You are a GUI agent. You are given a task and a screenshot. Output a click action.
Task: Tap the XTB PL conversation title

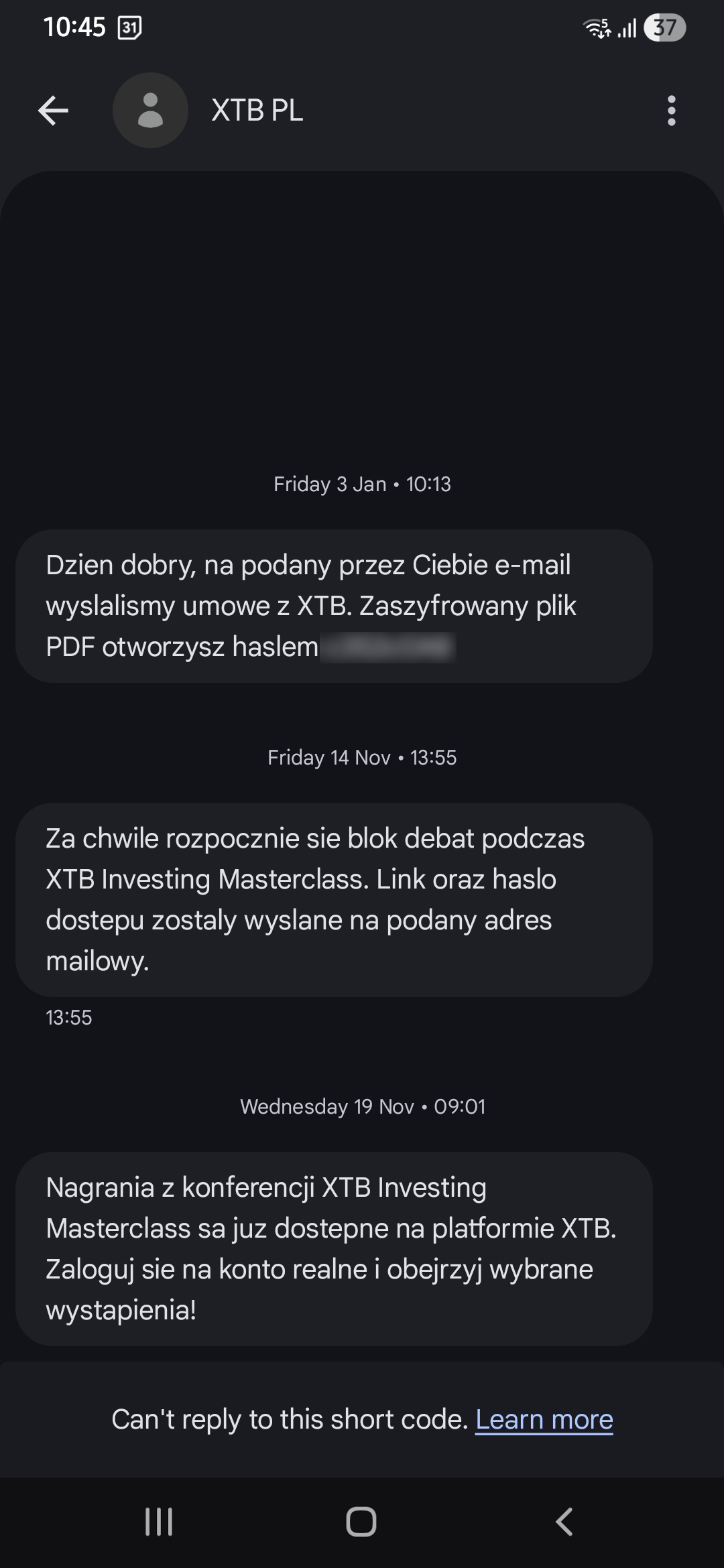pyautogui.click(x=256, y=111)
